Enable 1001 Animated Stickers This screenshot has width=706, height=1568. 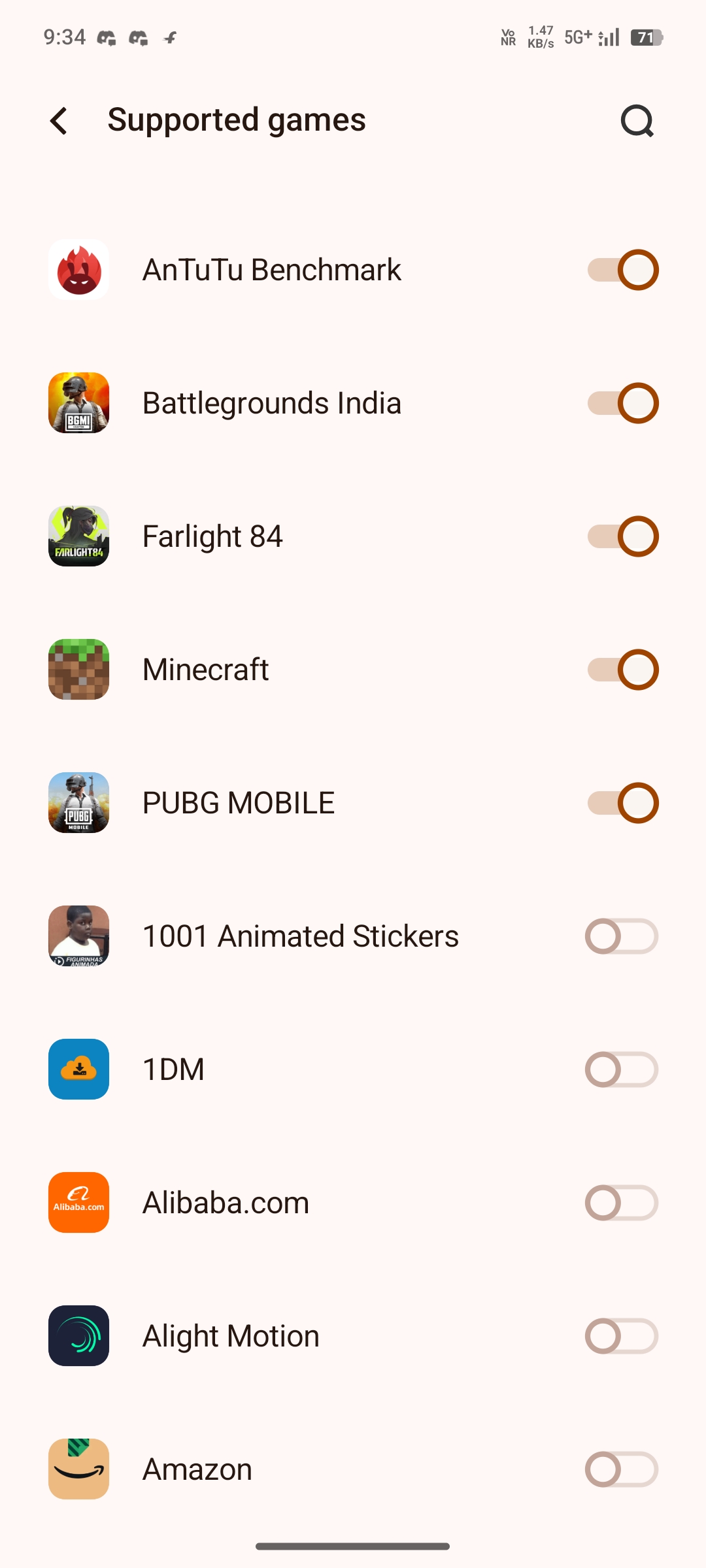point(622,936)
